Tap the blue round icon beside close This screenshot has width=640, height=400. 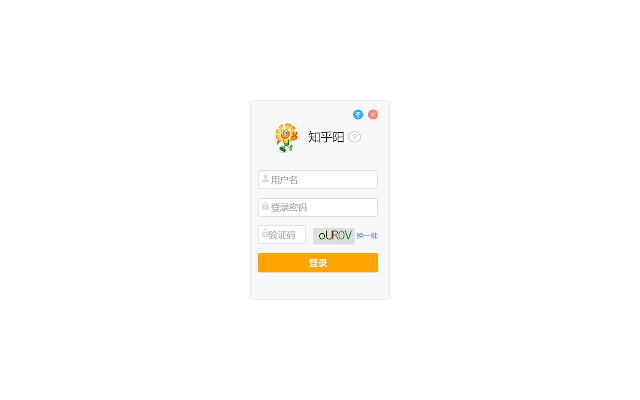tap(358, 115)
